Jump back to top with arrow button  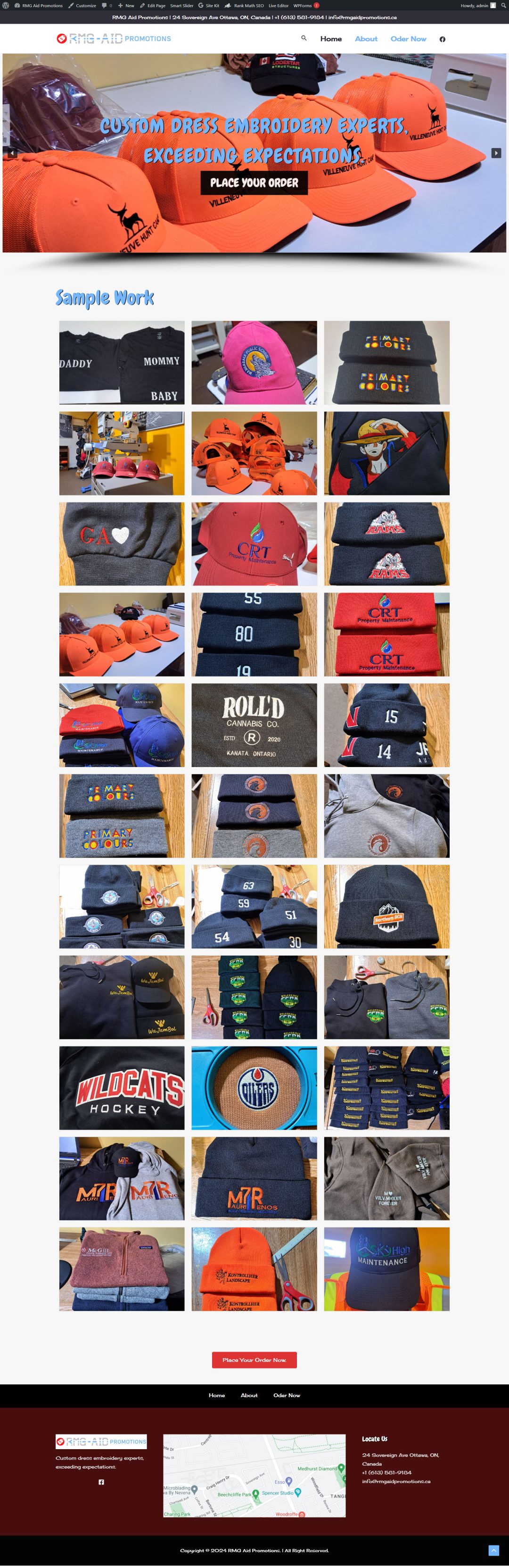493,1551
